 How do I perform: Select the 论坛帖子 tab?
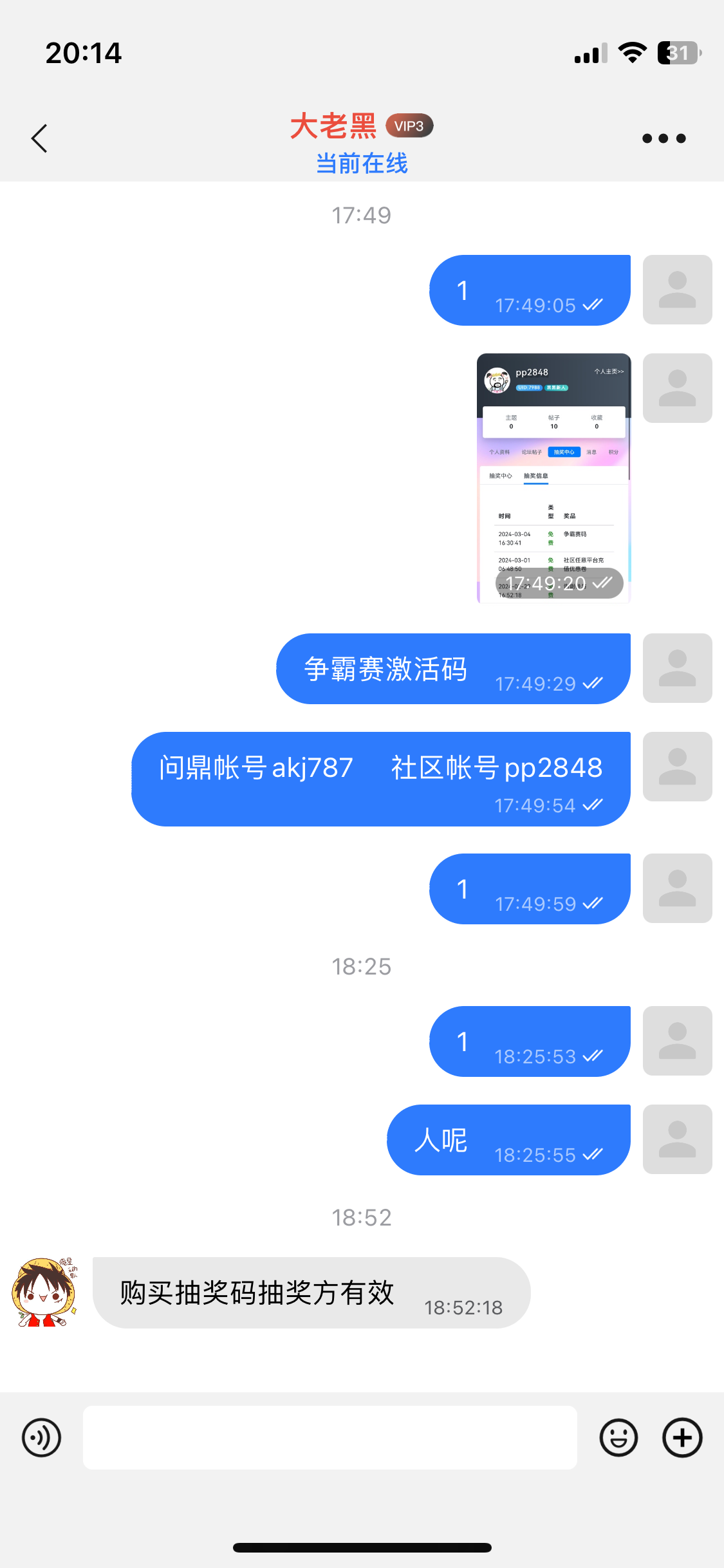(x=531, y=452)
